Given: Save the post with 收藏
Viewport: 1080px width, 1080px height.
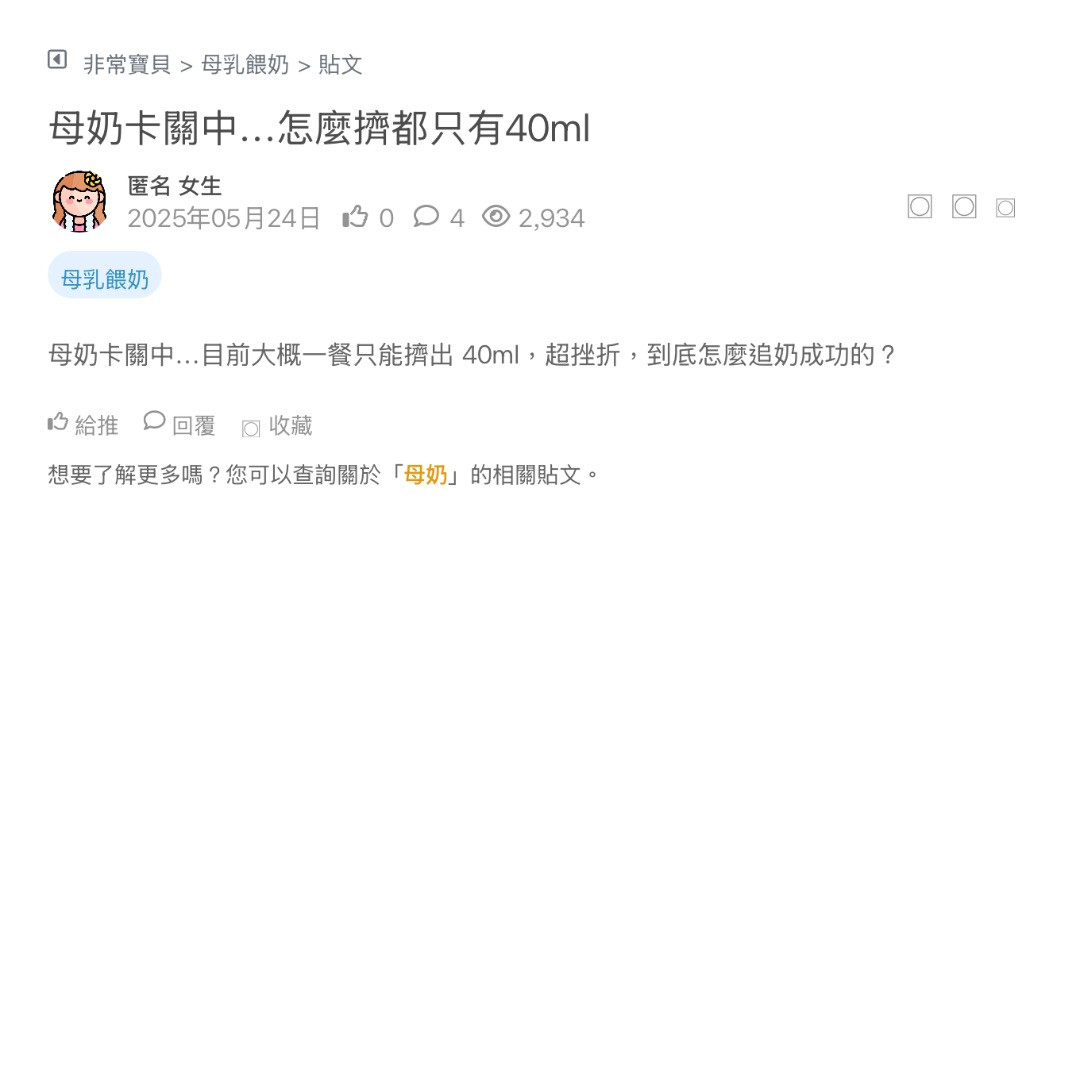Looking at the screenshot, I should tap(278, 426).
